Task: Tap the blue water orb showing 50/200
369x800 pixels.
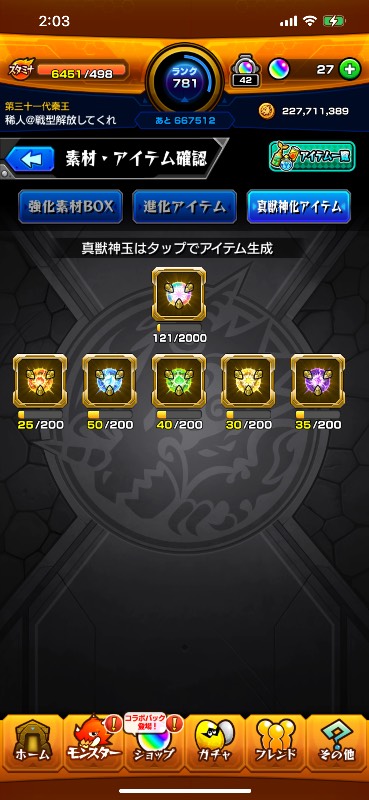Action: pyautogui.click(x=109, y=381)
